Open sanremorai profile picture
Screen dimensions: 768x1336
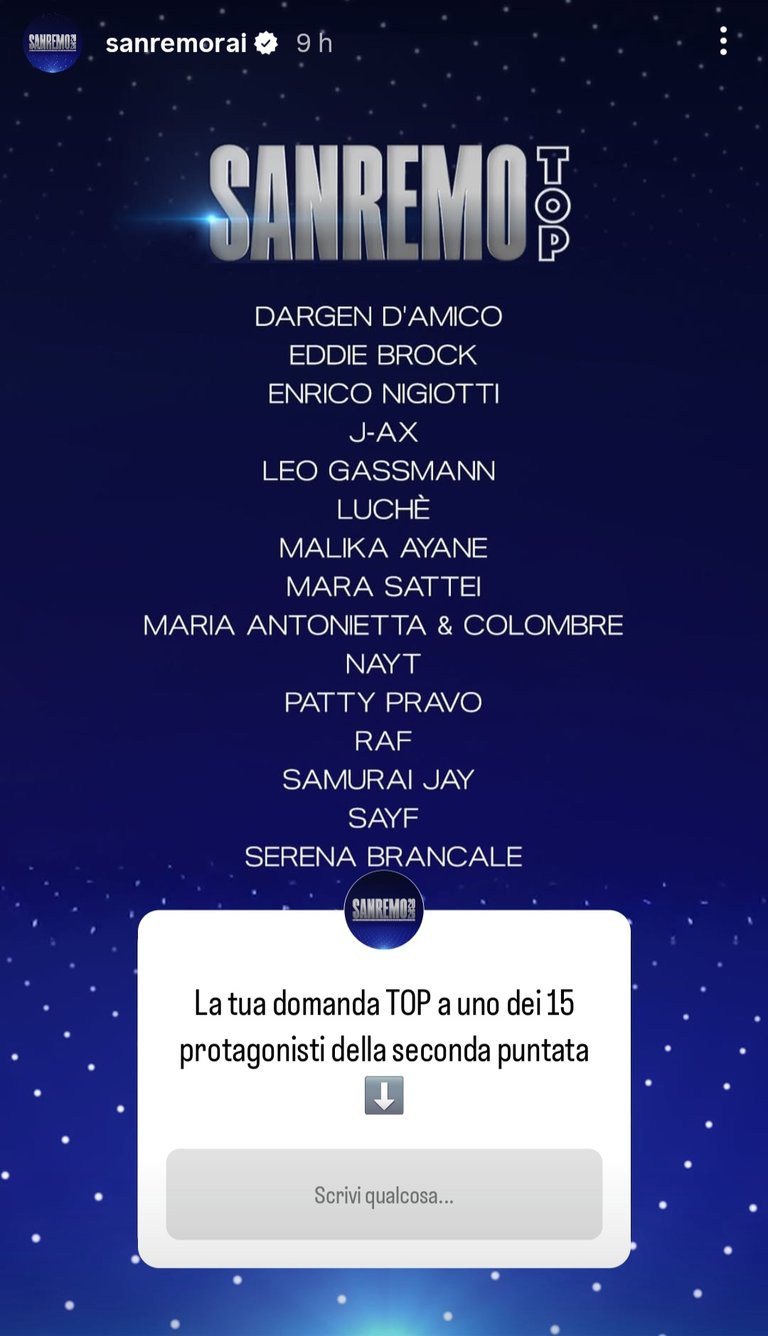click(x=52, y=43)
